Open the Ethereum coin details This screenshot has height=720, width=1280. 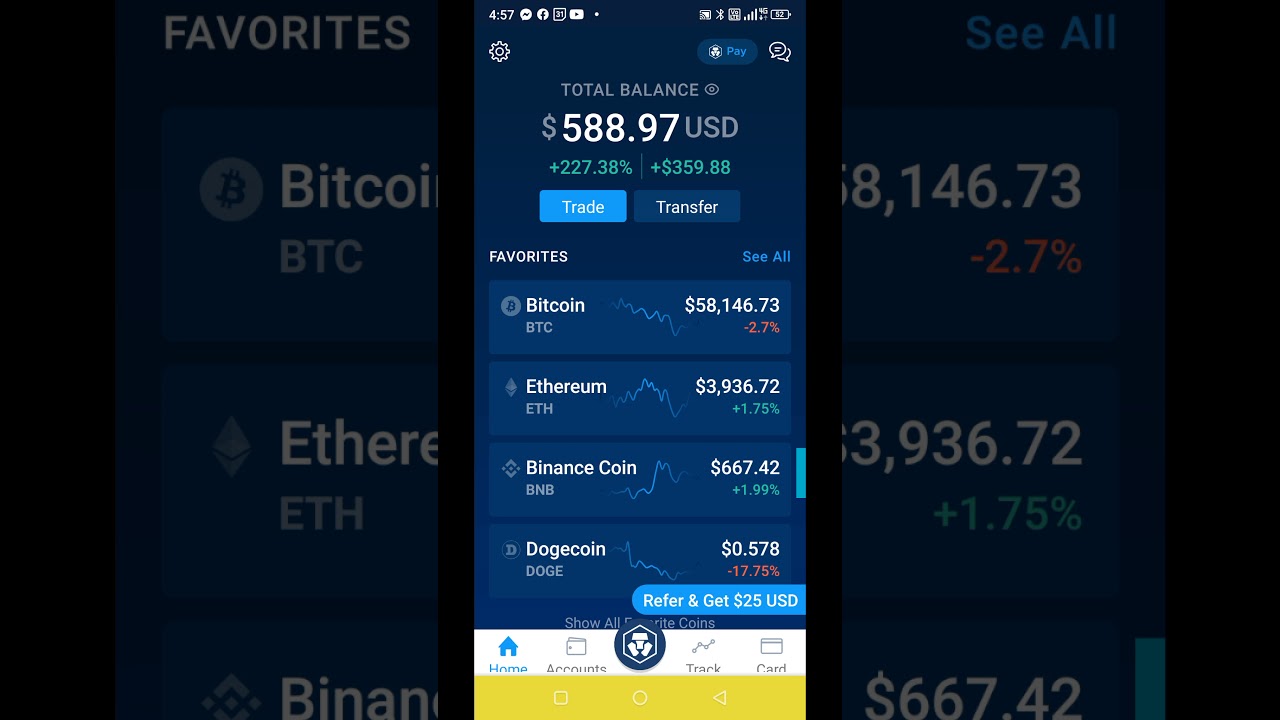pyautogui.click(x=640, y=398)
